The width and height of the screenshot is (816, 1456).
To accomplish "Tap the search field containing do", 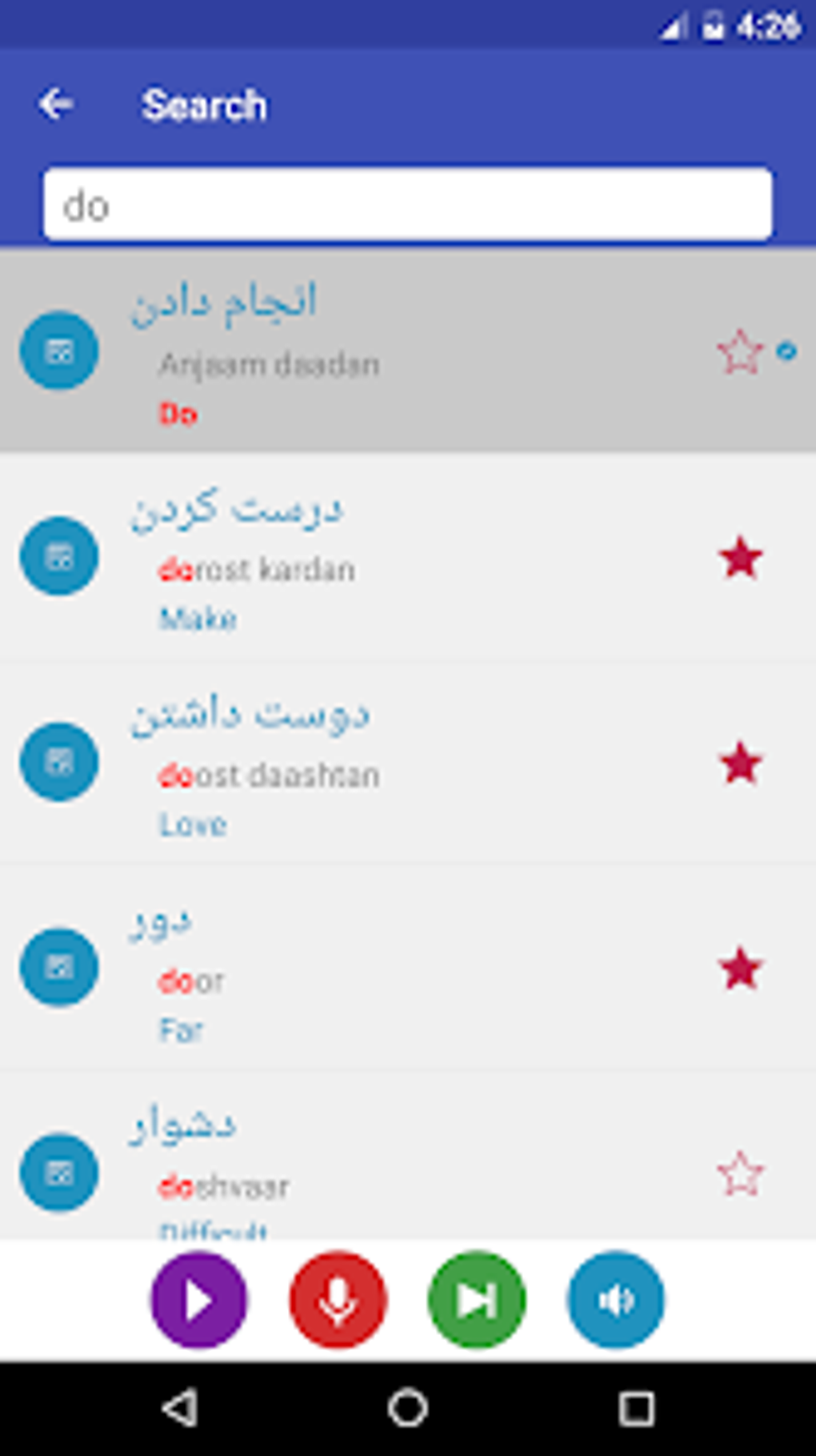I will click(406, 203).
